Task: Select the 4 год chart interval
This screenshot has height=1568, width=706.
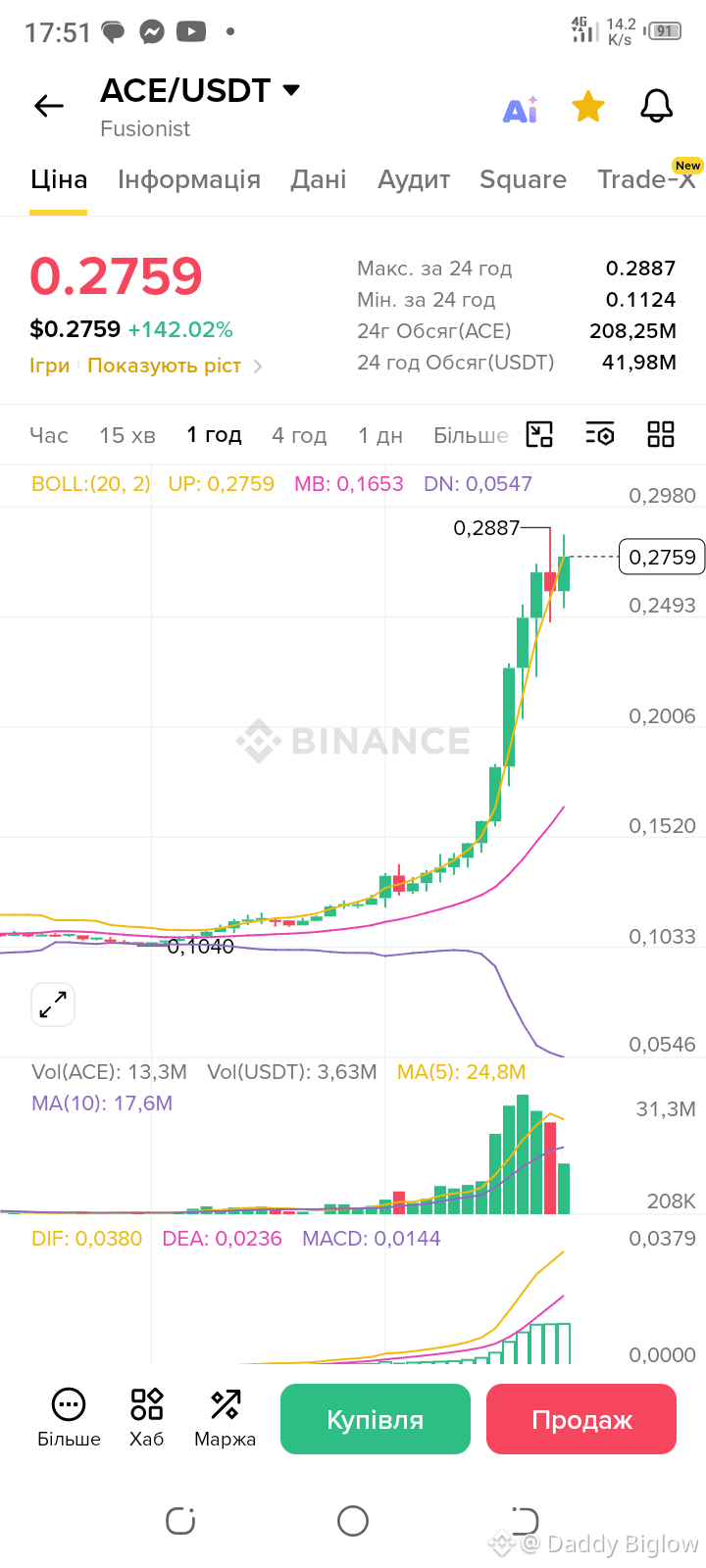Action: 299,435
